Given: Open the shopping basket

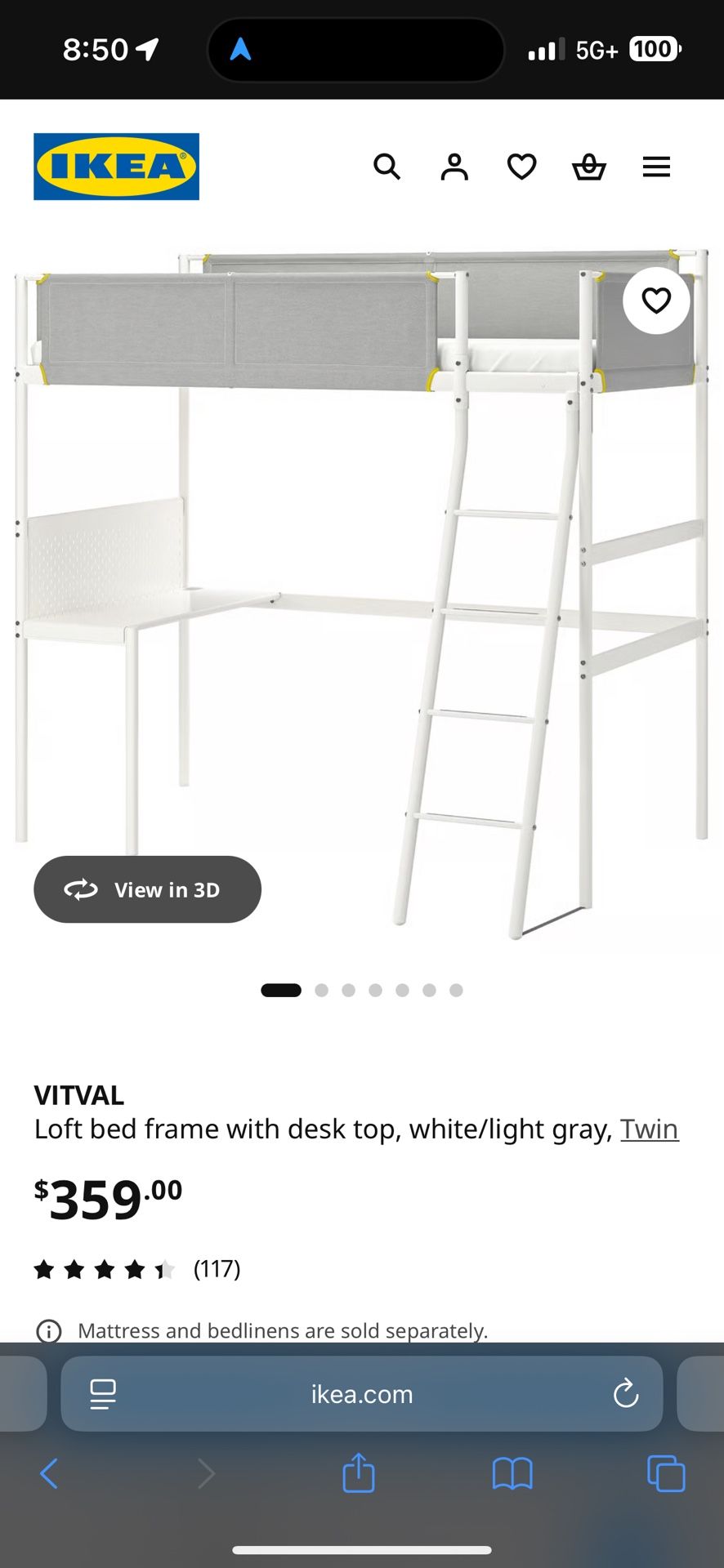Looking at the screenshot, I should [588, 167].
